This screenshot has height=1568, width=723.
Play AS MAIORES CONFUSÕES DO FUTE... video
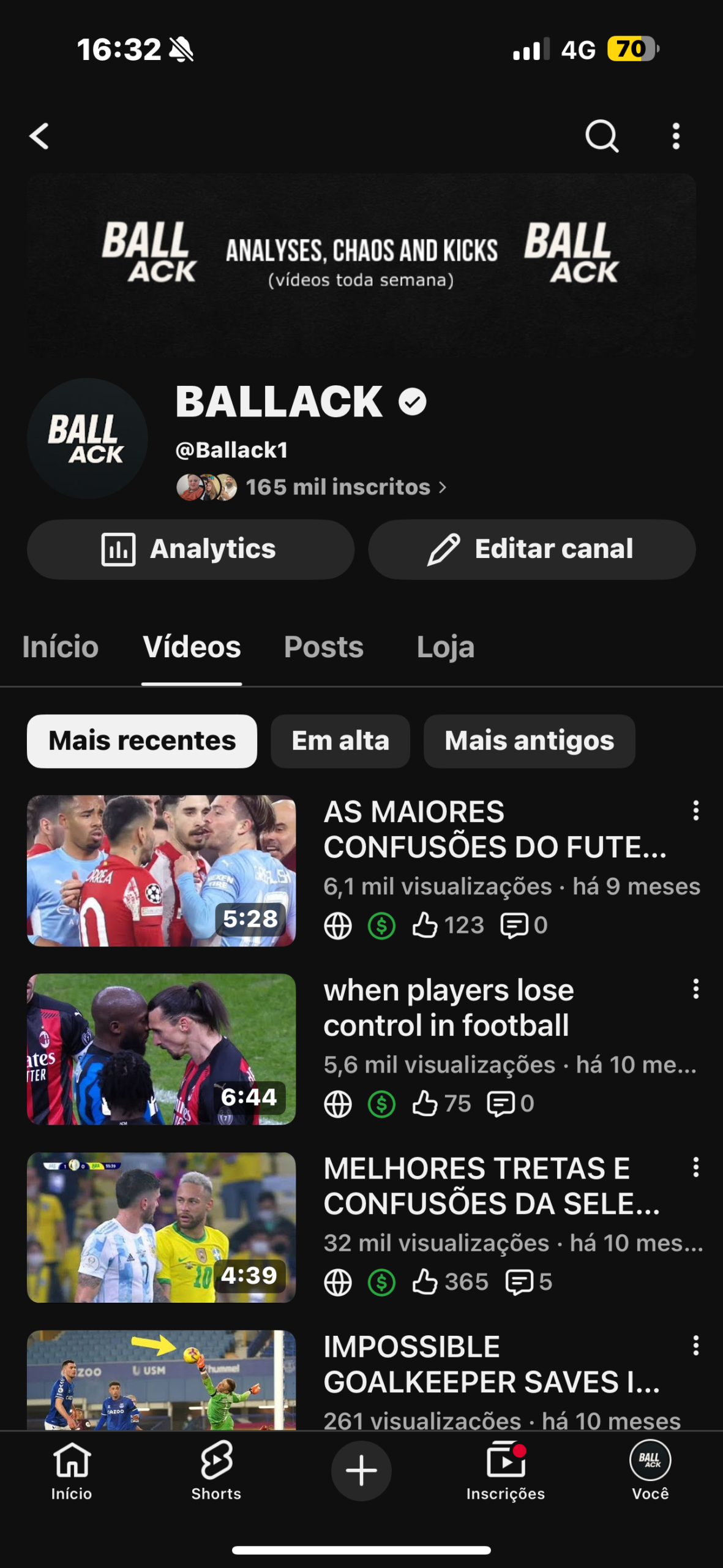tap(162, 870)
